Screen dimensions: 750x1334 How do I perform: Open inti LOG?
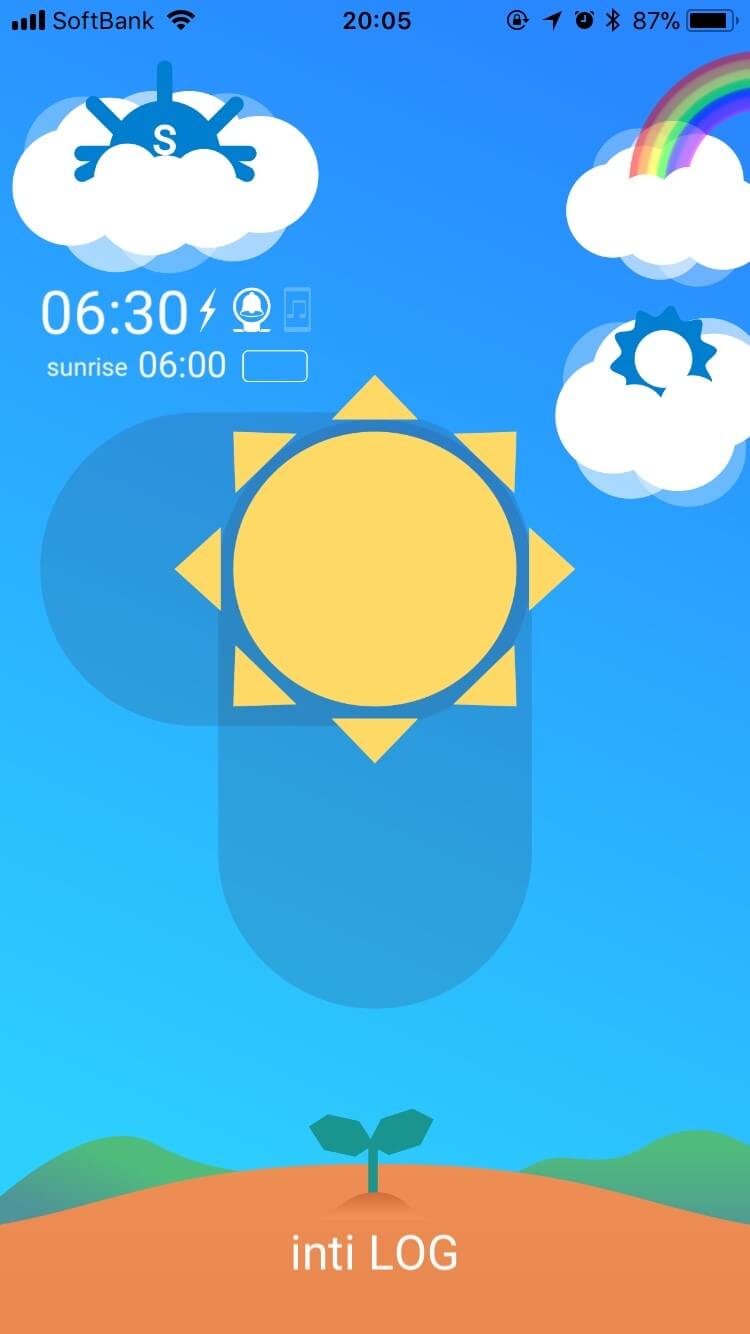374,1252
